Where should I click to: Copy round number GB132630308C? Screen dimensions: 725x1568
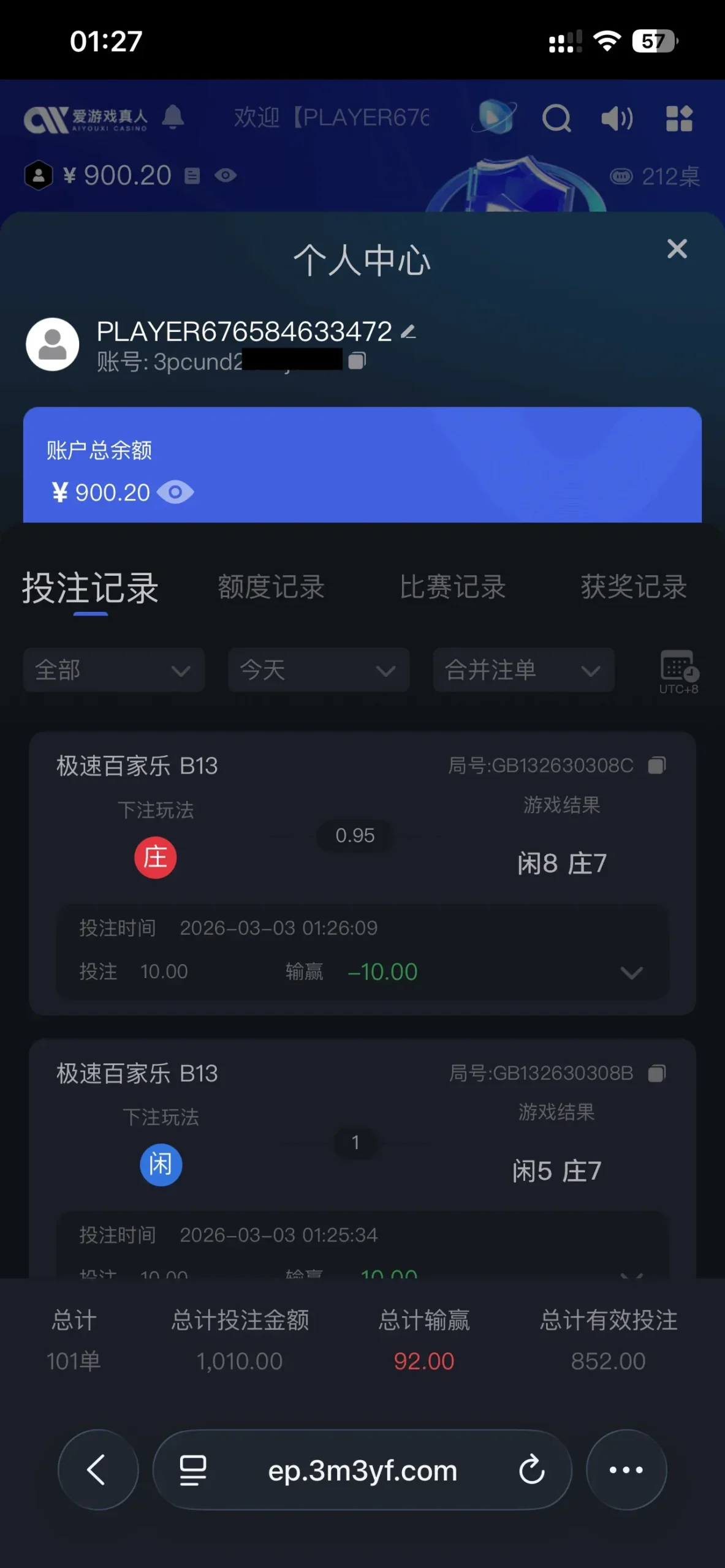pos(657,765)
